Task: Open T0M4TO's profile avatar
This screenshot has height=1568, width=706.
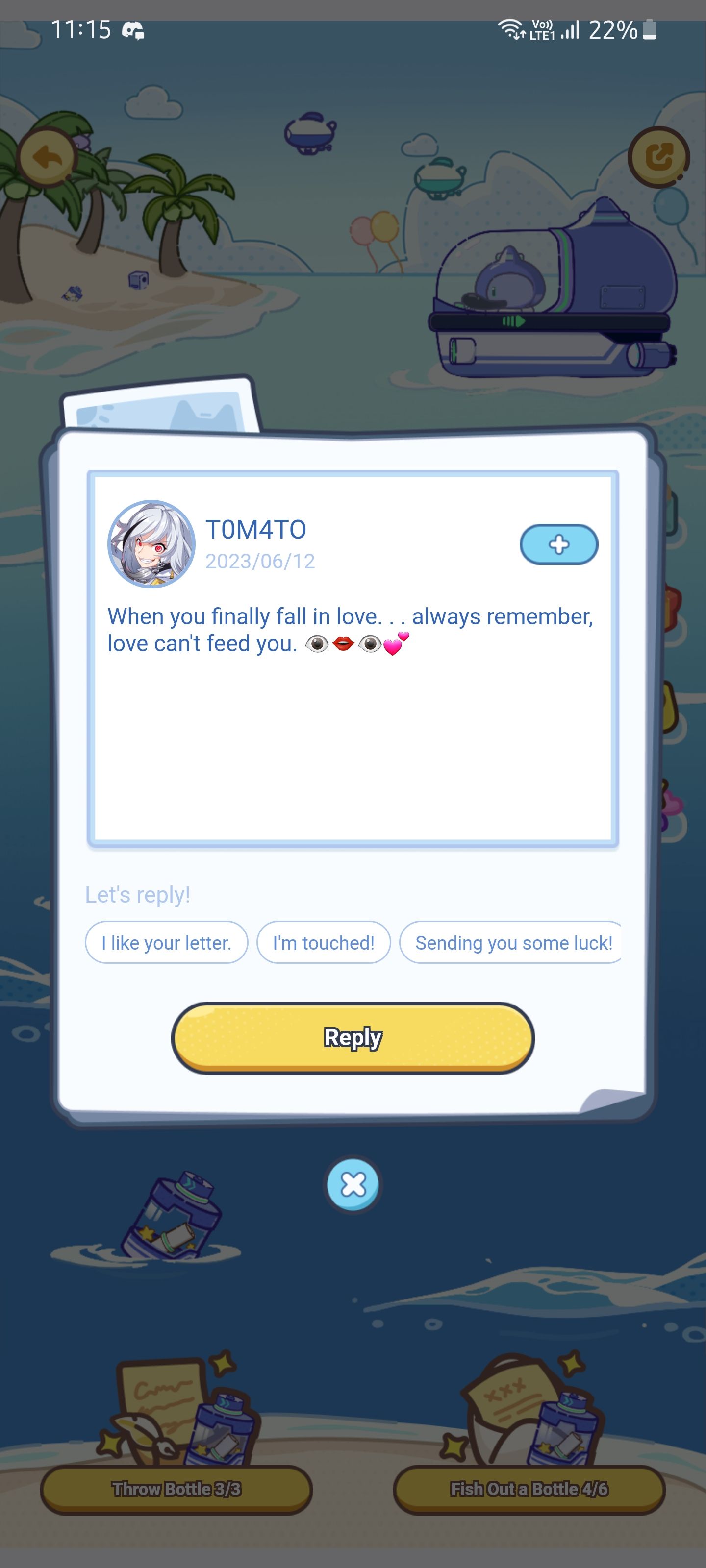Action: (151, 544)
